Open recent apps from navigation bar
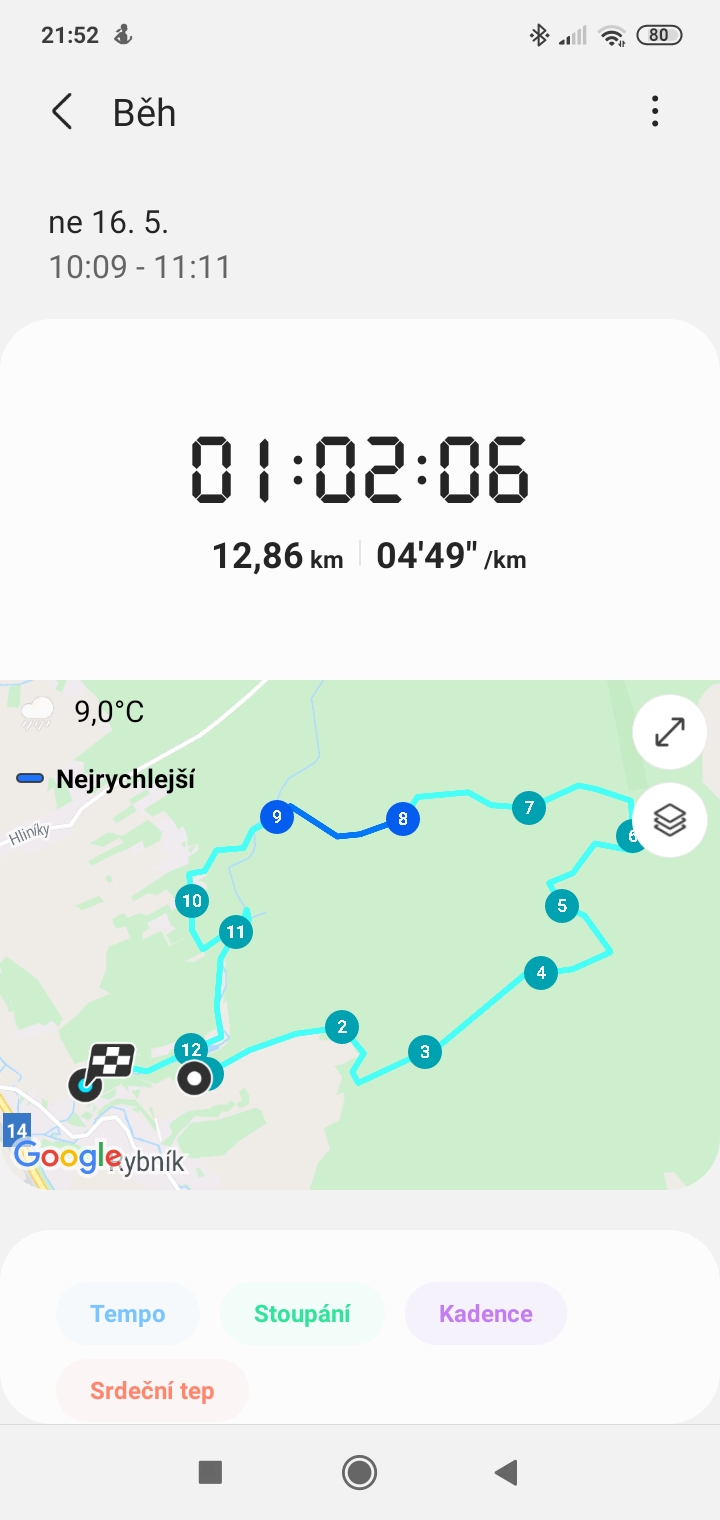720x1520 pixels. (x=210, y=1472)
